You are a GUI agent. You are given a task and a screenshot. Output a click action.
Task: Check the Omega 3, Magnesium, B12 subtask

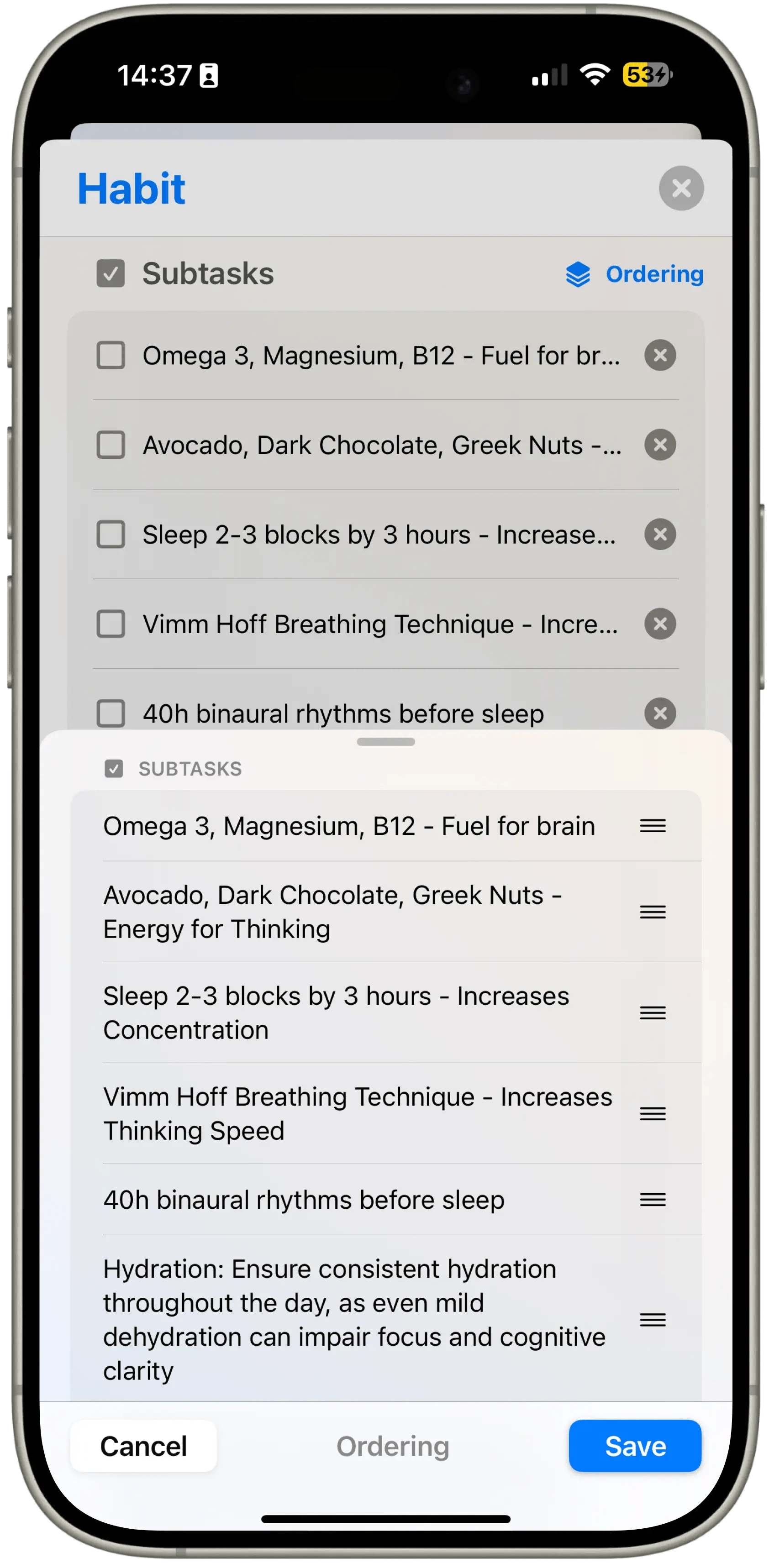(x=111, y=356)
